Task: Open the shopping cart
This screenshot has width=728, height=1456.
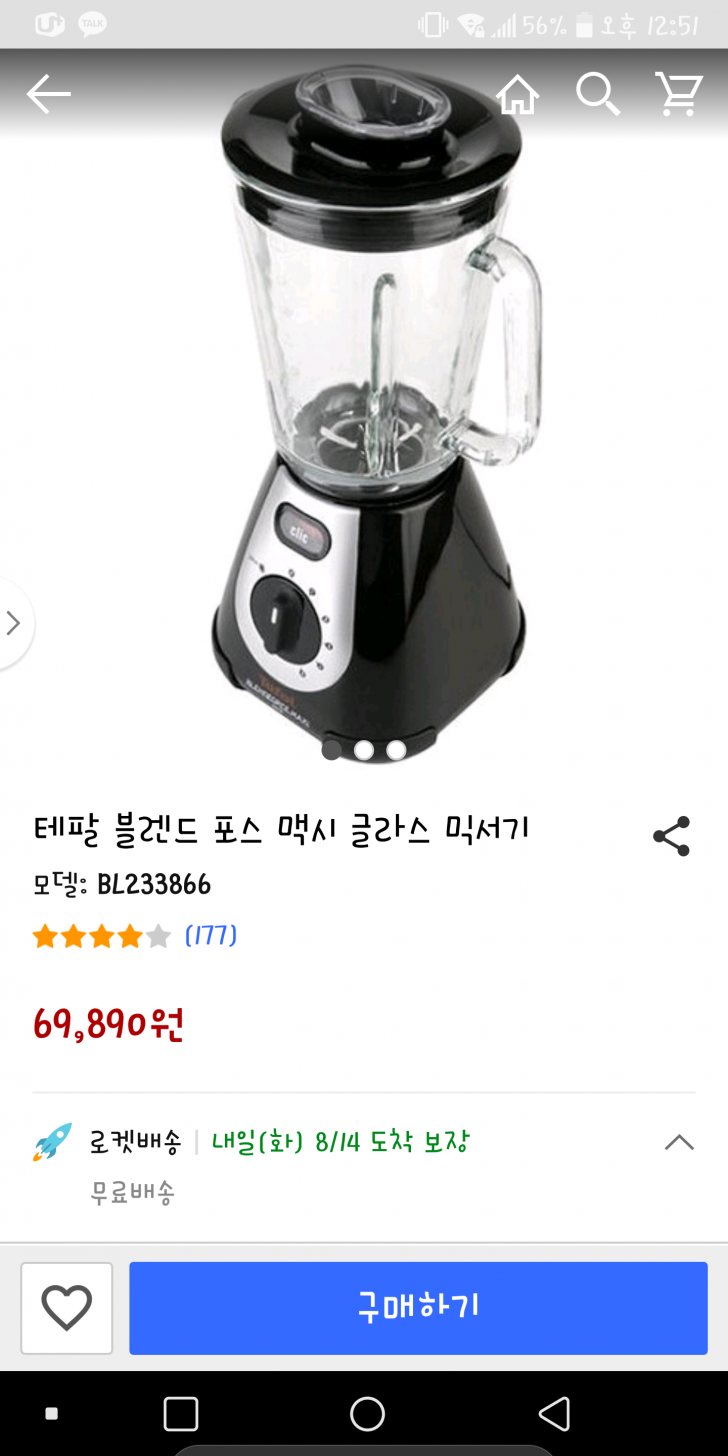Action: (677, 95)
